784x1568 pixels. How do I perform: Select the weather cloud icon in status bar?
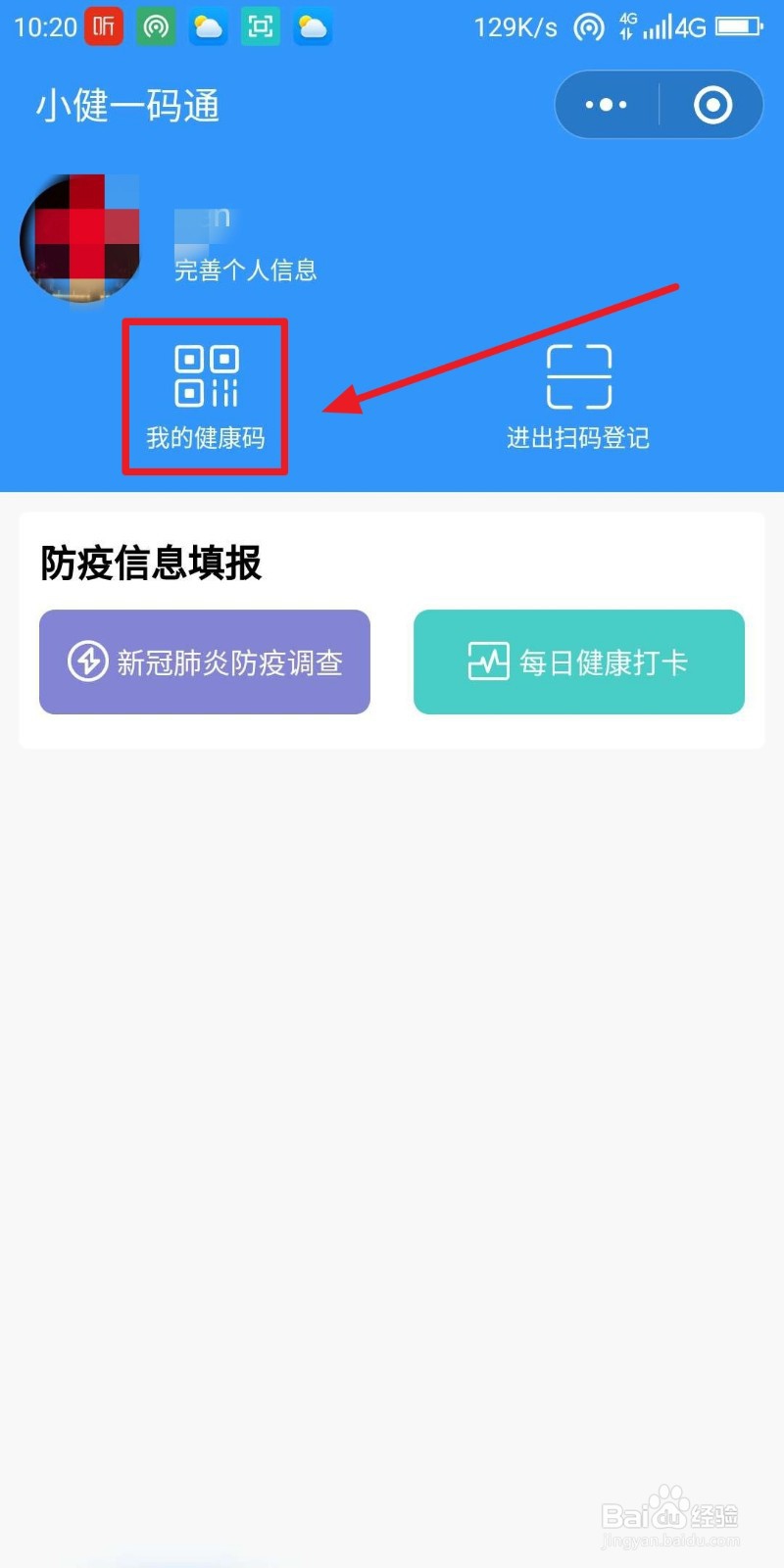coord(208,26)
